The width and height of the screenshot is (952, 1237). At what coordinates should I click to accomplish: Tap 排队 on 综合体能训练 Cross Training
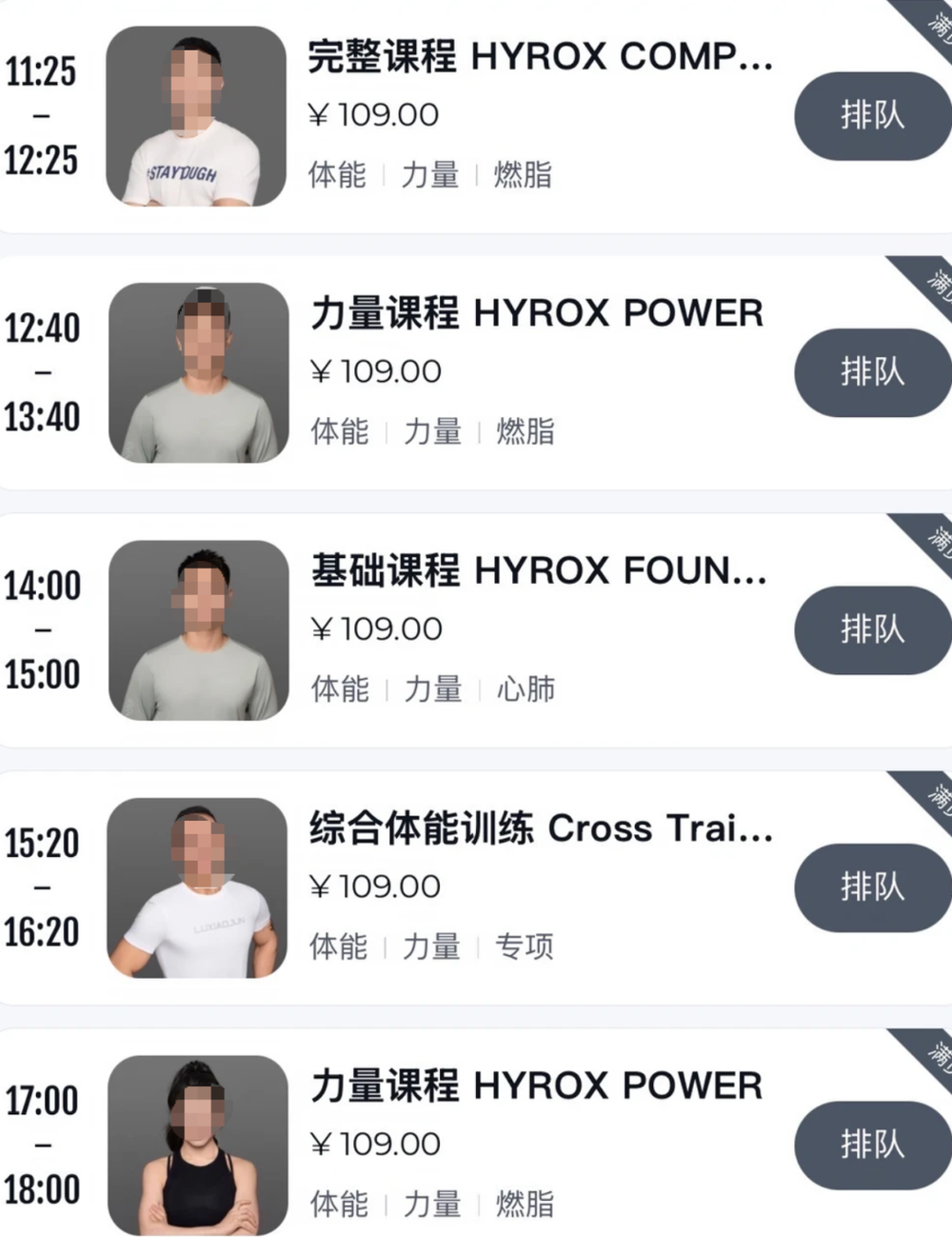click(x=873, y=888)
